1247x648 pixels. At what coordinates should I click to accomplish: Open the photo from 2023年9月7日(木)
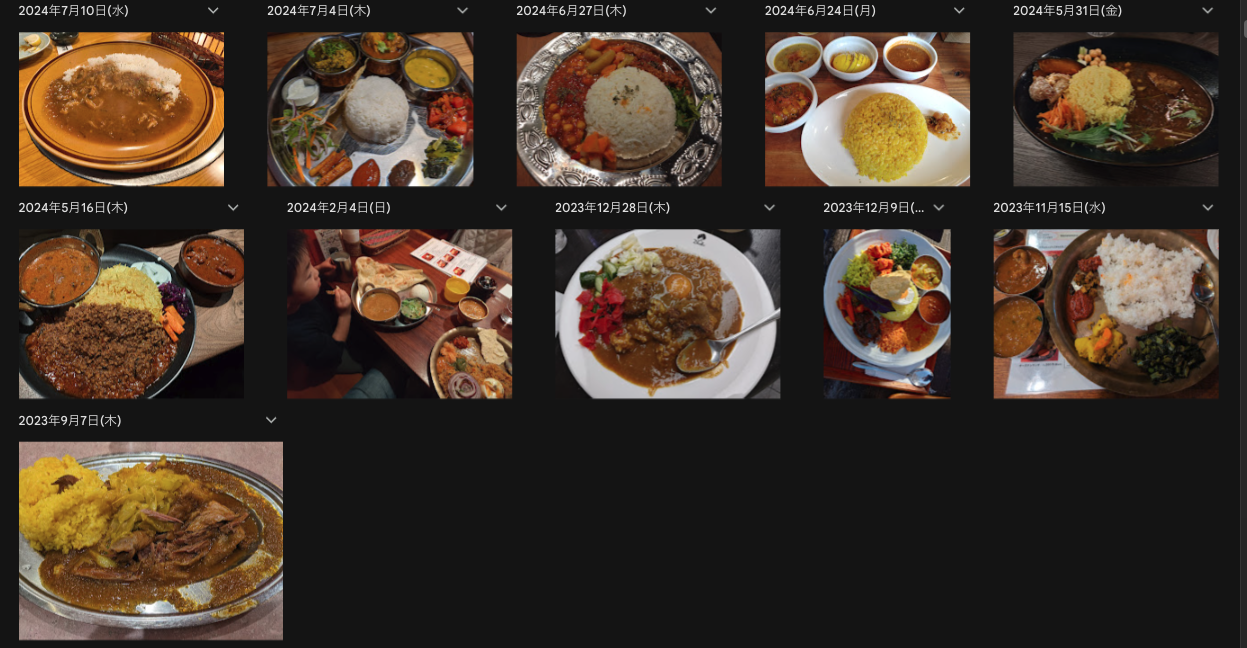coord(151,540)
